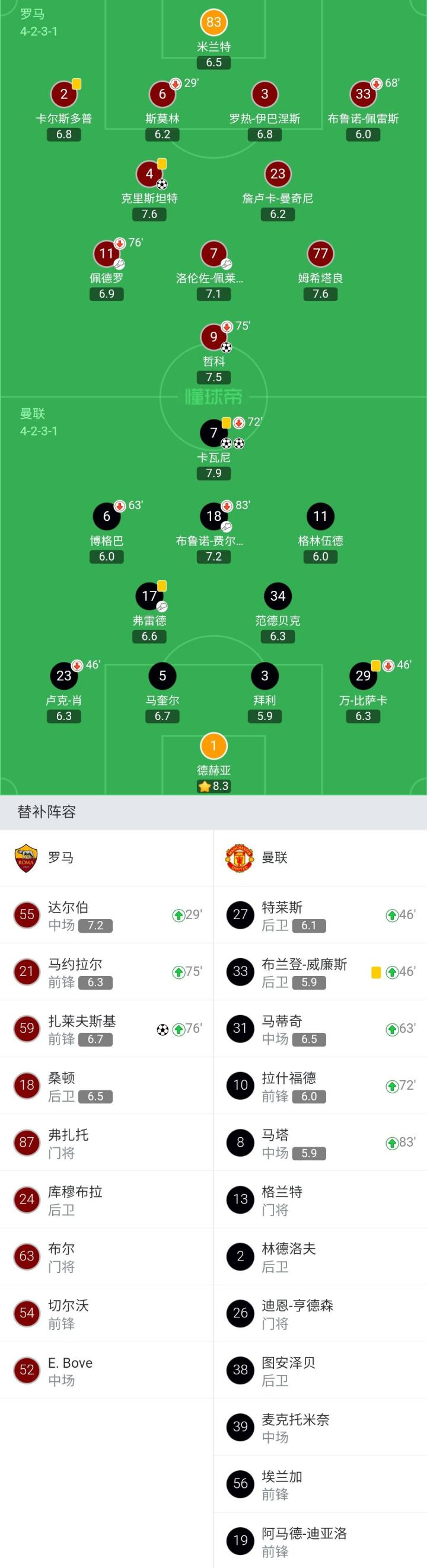Open Roma striker 哲科's profile
This screenshot has width=427, height=1568.
coord(213,337)
